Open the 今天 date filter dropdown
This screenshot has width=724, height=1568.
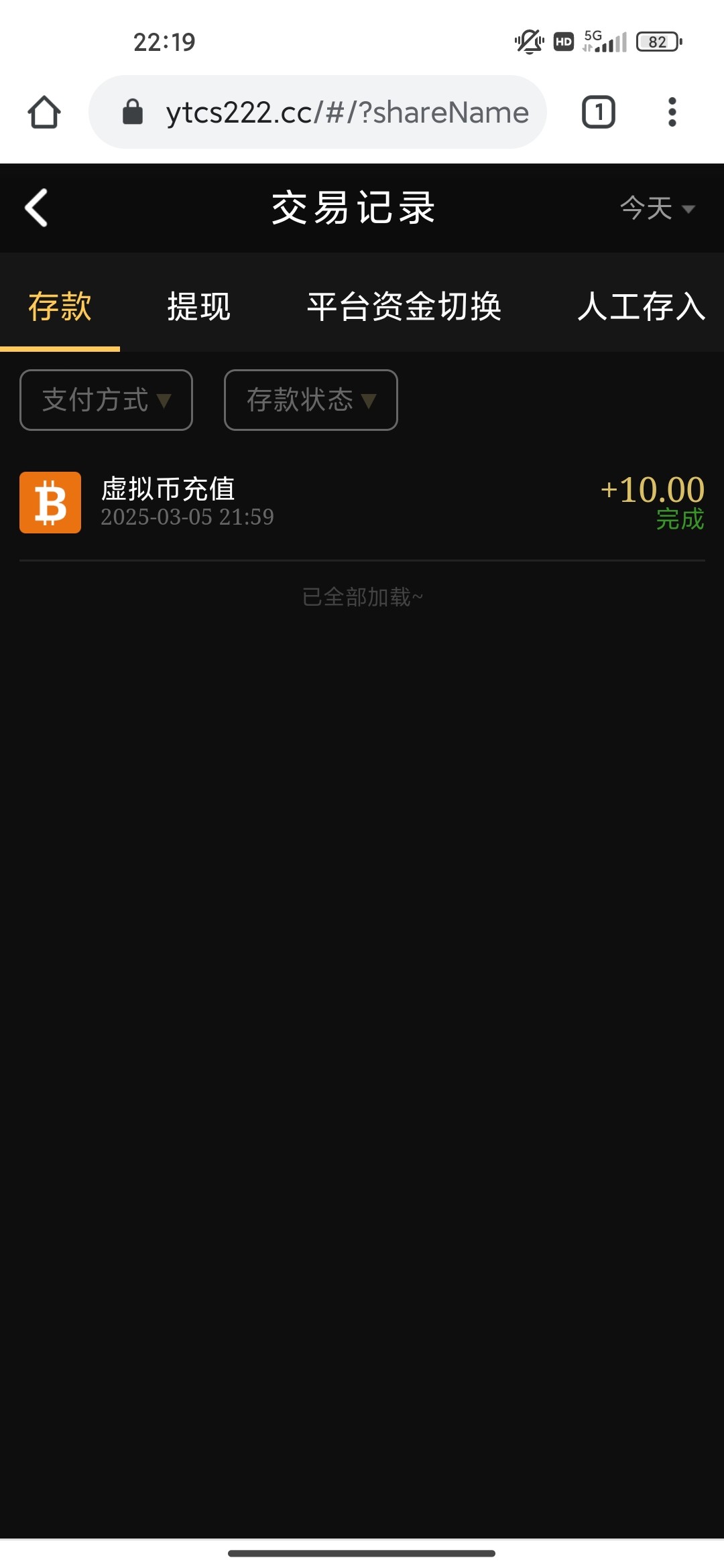tap(657, 208)
